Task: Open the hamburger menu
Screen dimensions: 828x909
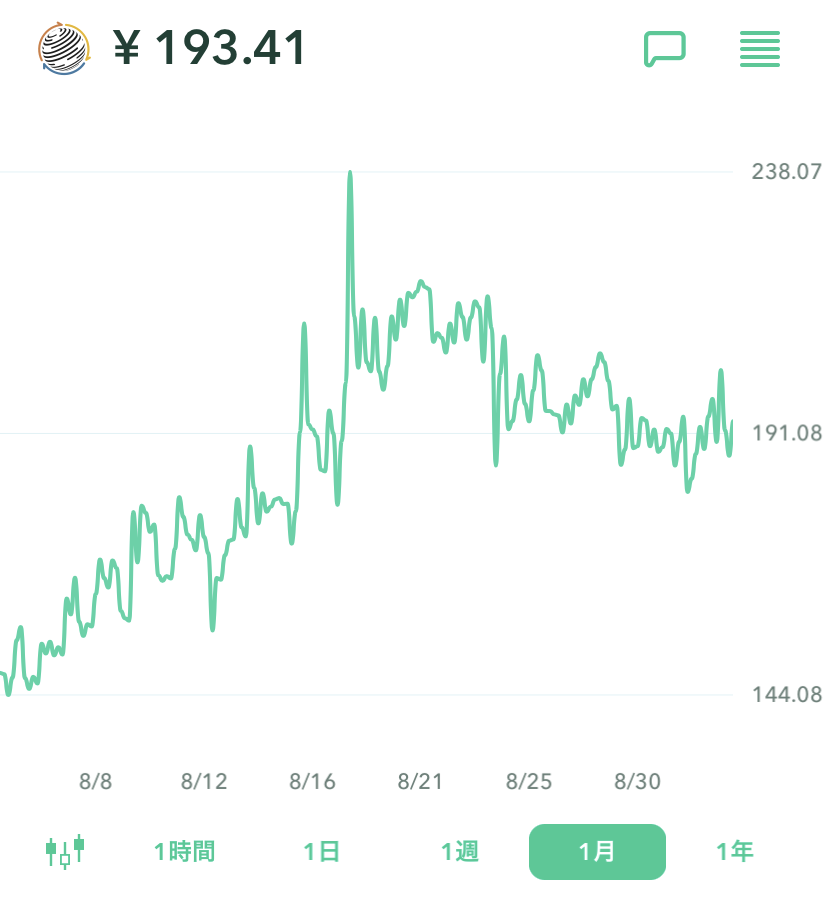Action: tap(760, 49)
